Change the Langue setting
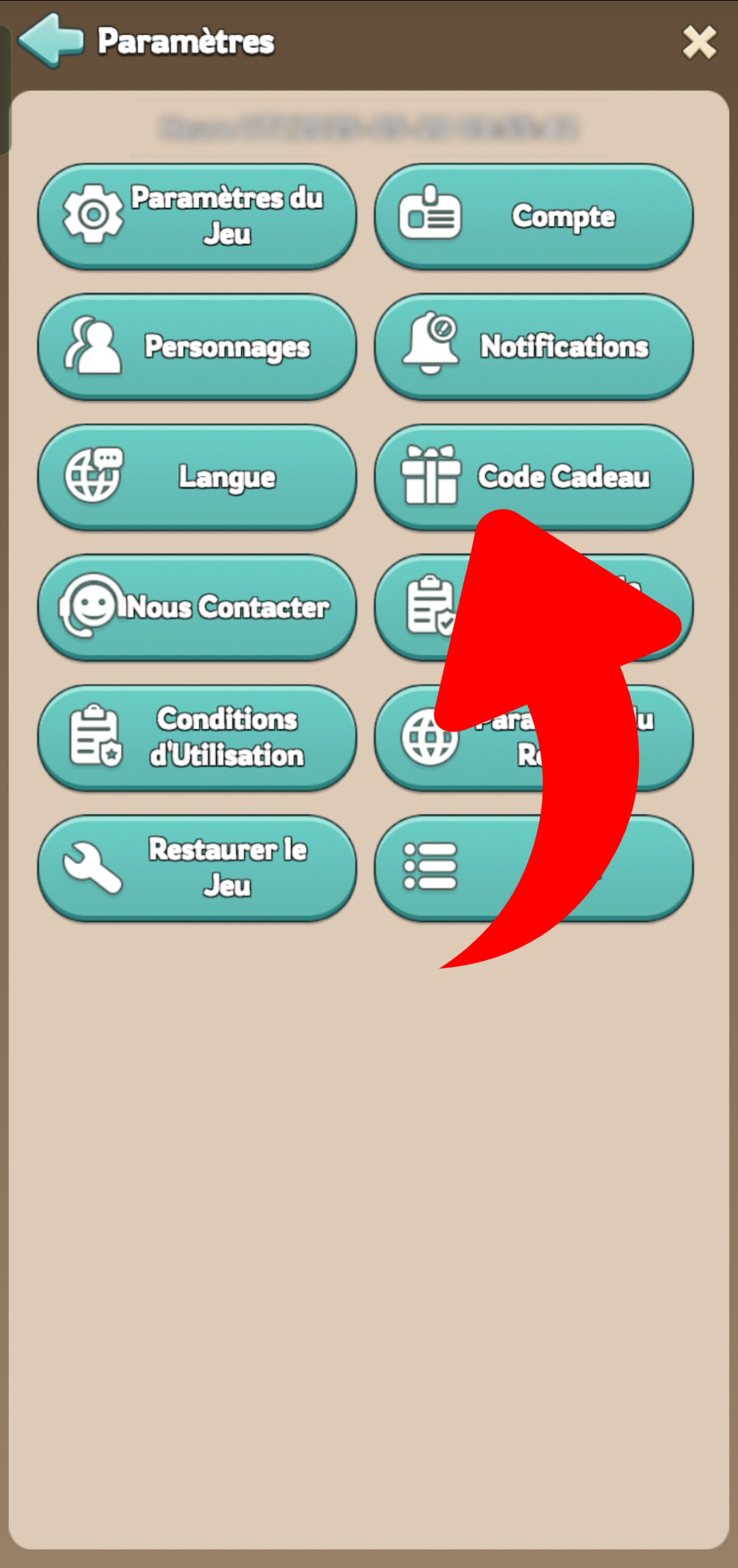 click(197, 477)
